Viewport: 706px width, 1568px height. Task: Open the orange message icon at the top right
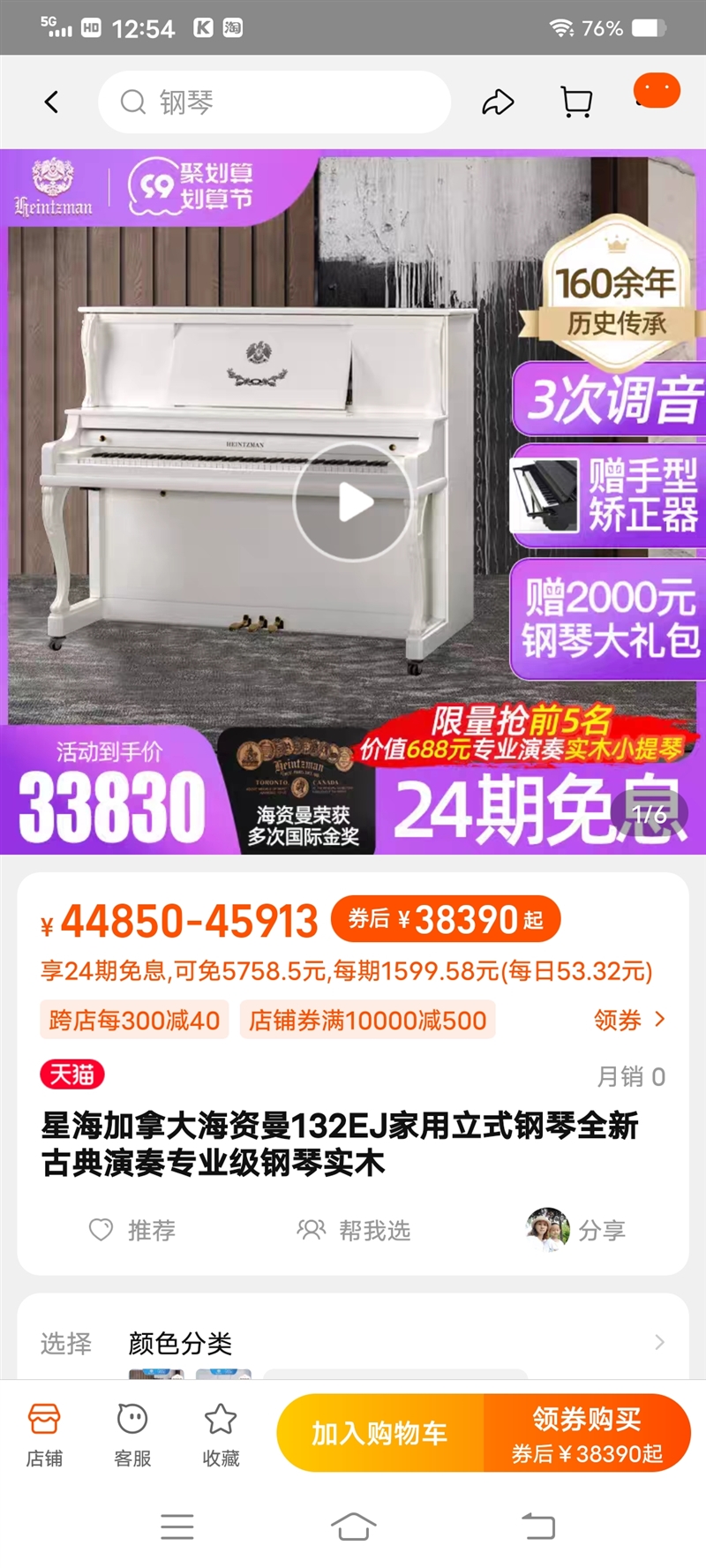(x=657, y=92)
